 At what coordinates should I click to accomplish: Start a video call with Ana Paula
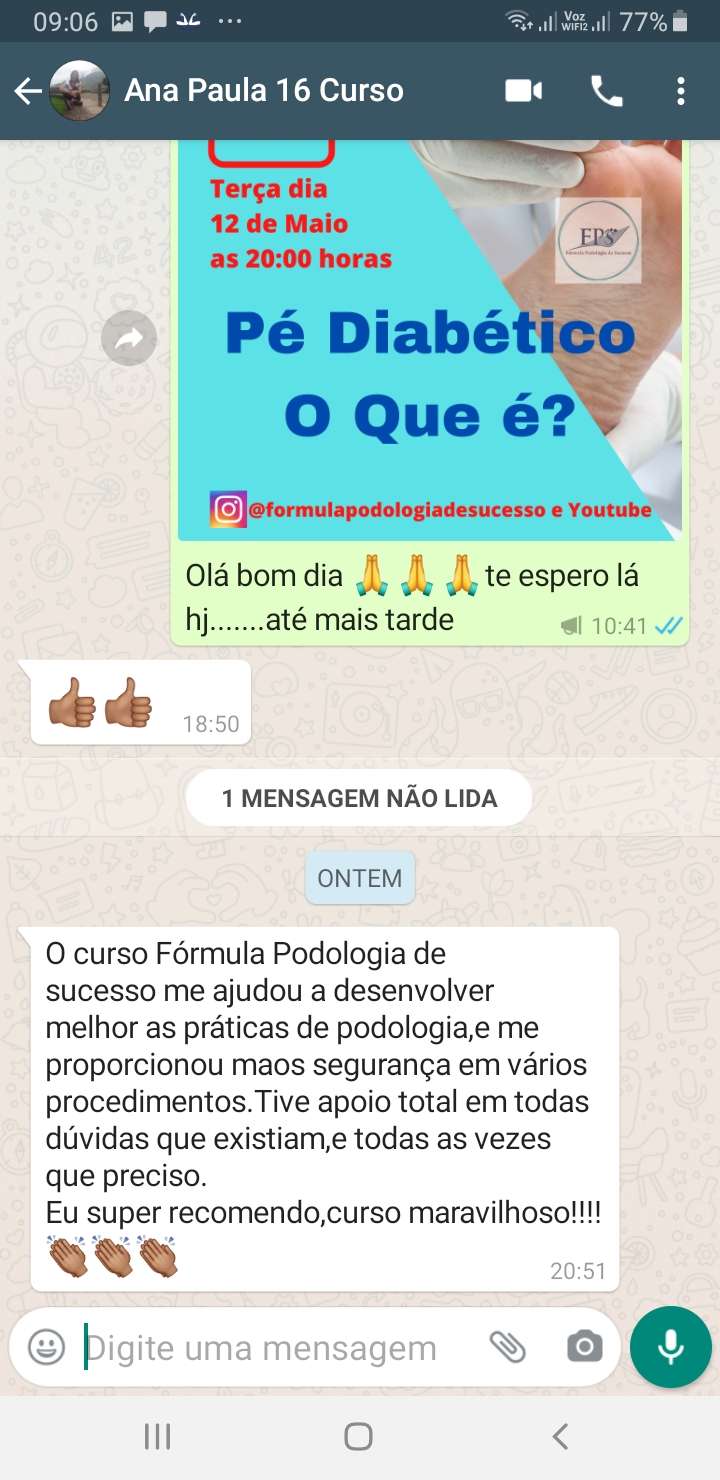coord(523,92)
